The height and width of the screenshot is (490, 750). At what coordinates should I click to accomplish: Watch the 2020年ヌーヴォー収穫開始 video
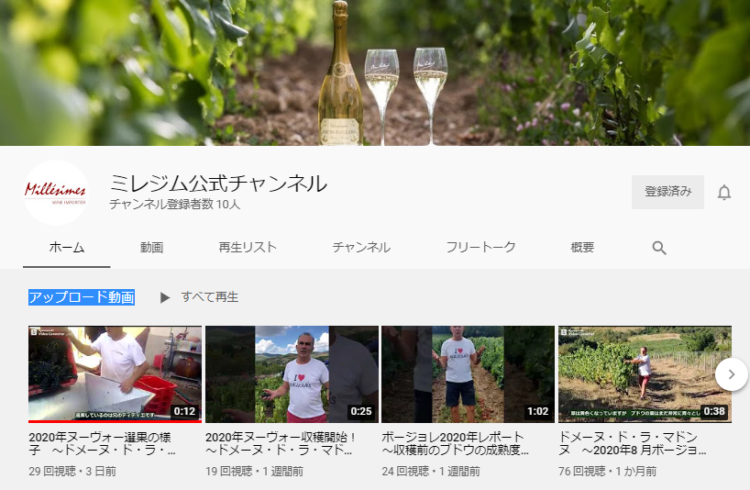click(x=291, y=374)
